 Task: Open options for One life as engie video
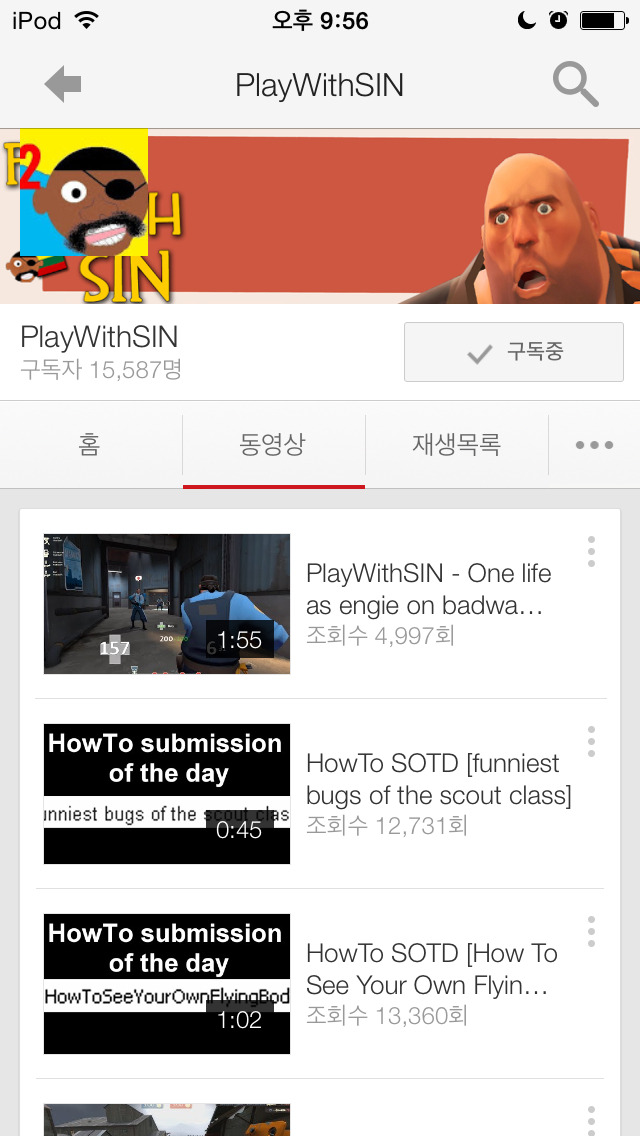591,551
